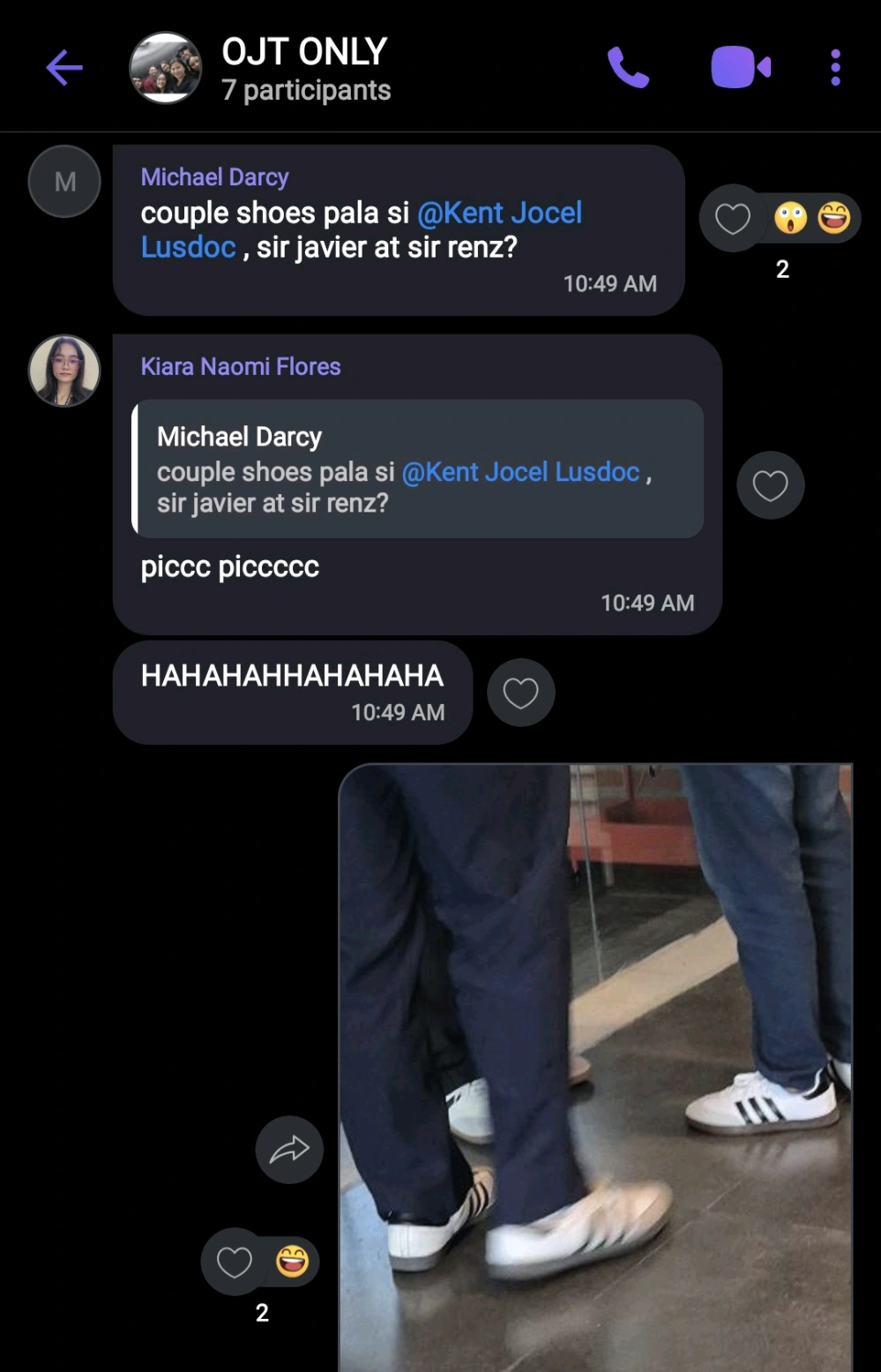This screenshot has width=881, height=1372.
Task: Like Michael Darcy's couple shoes message
Action: [x=732, y=218]
